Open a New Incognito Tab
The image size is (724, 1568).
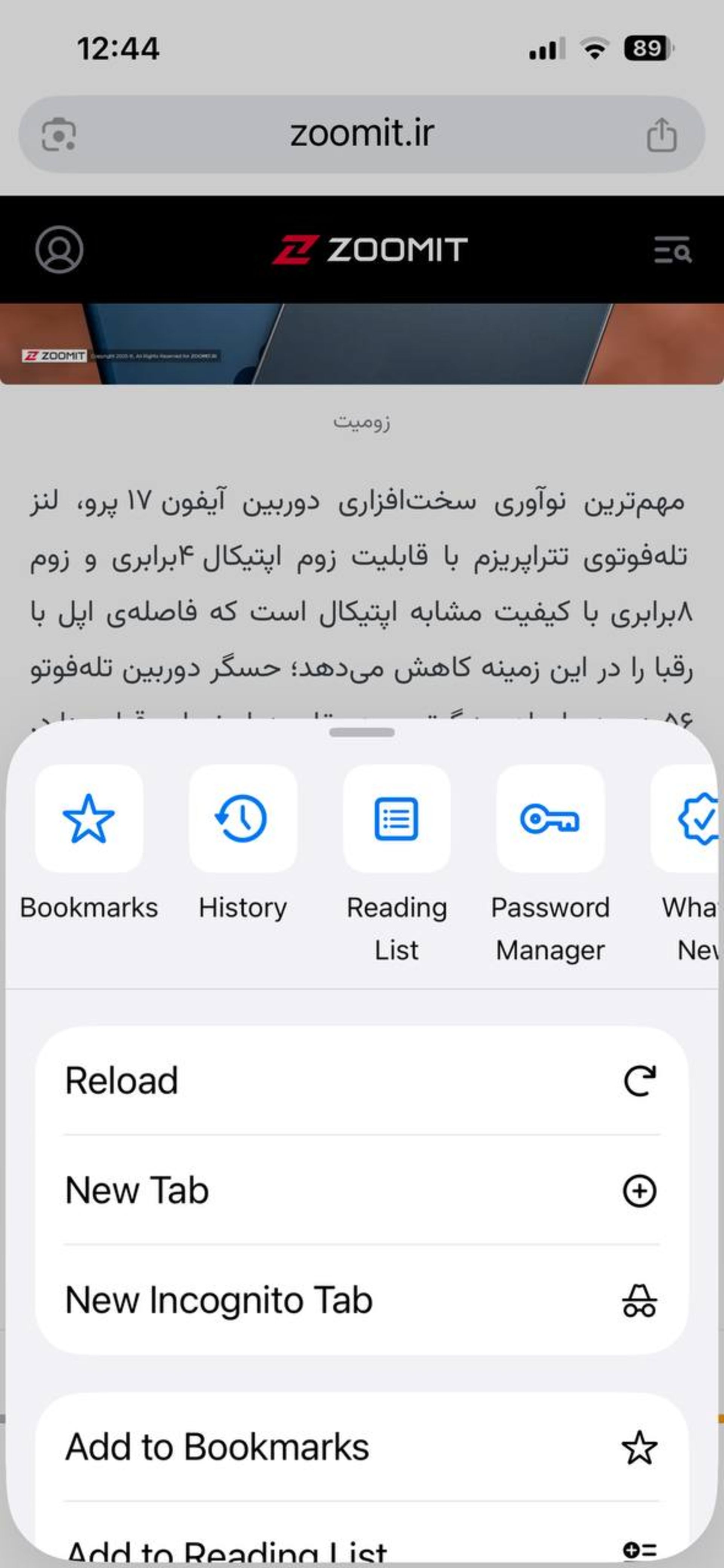pos(362,1300)
